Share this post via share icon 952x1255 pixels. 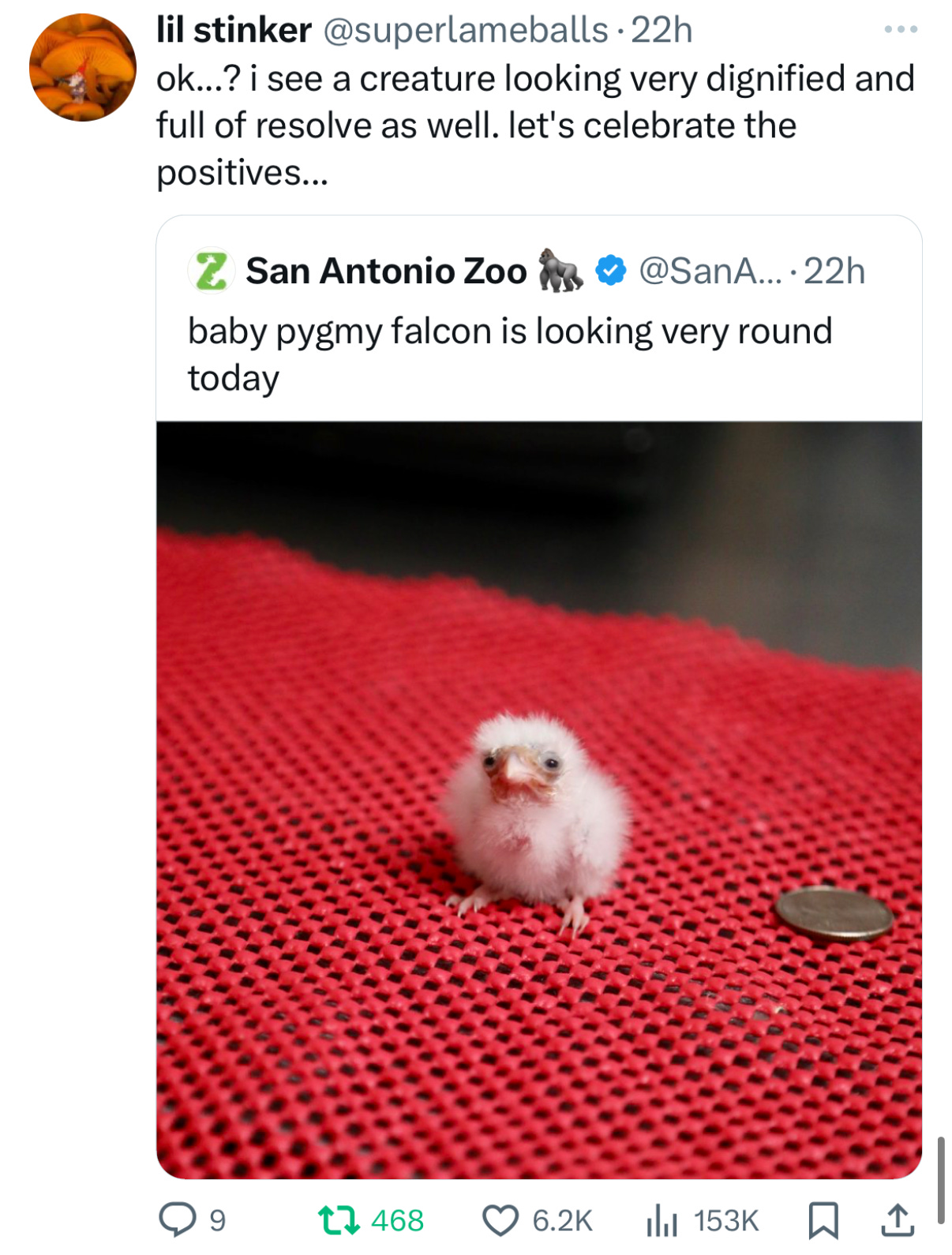click(x=897, y=1220)
